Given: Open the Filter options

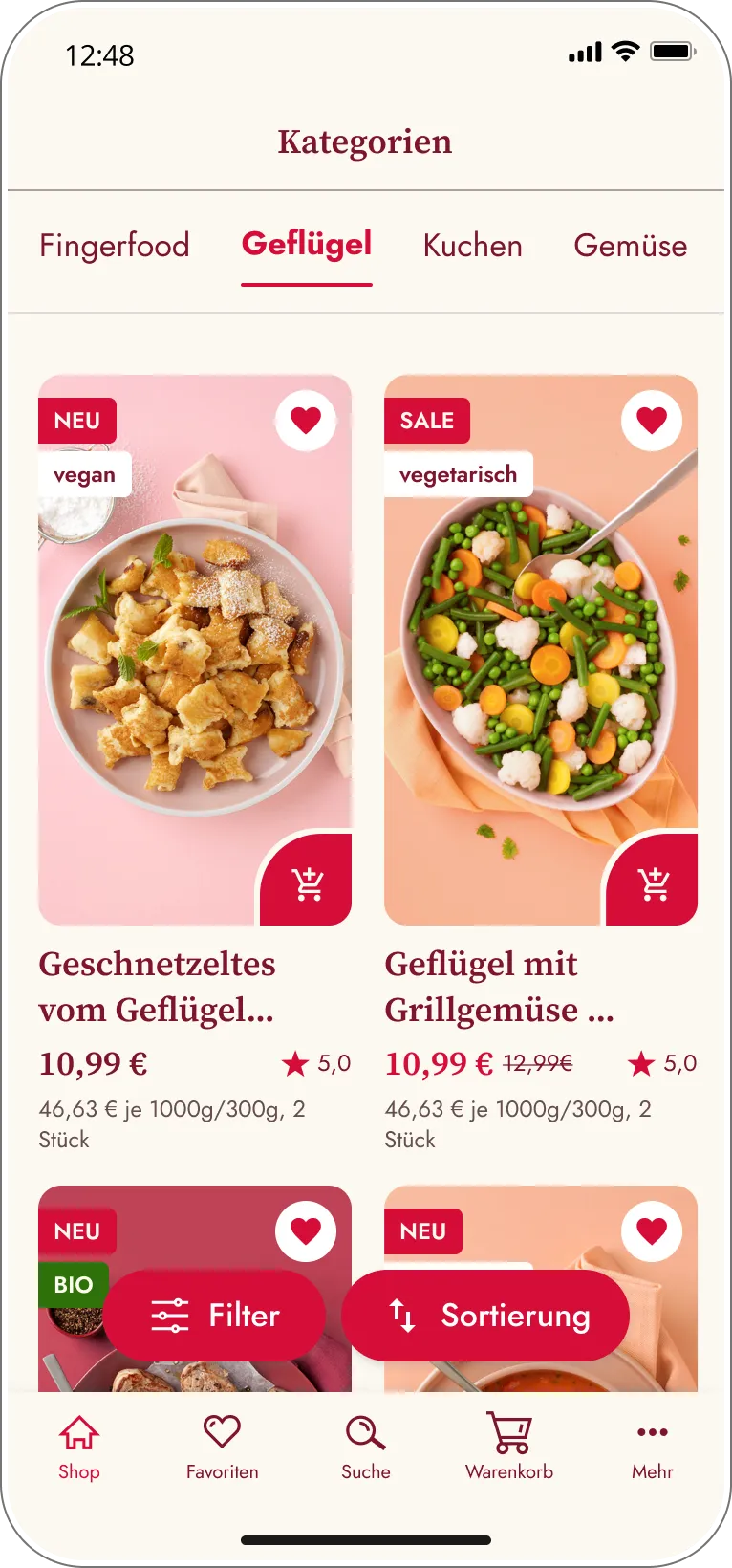Looking at the screenshot, I should 214,1315.
